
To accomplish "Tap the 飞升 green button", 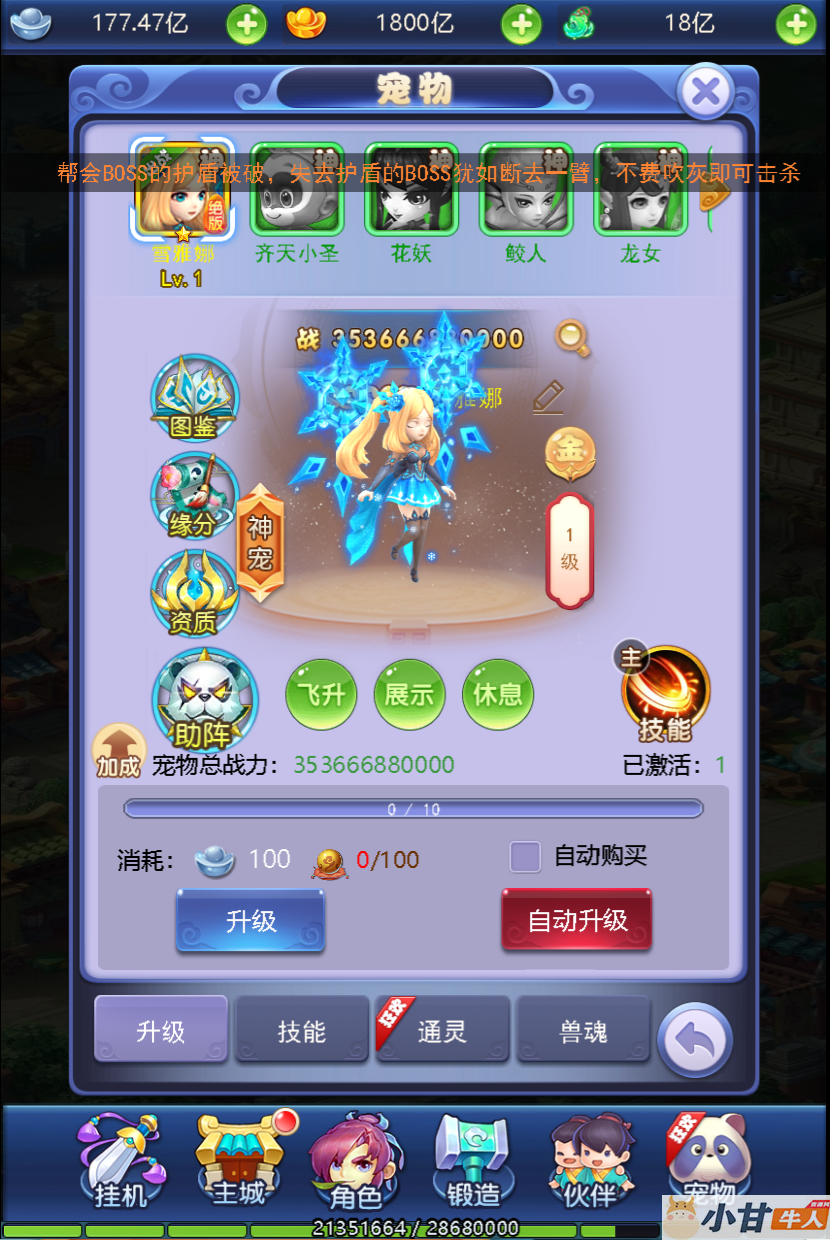I will [x=322, y=694].
